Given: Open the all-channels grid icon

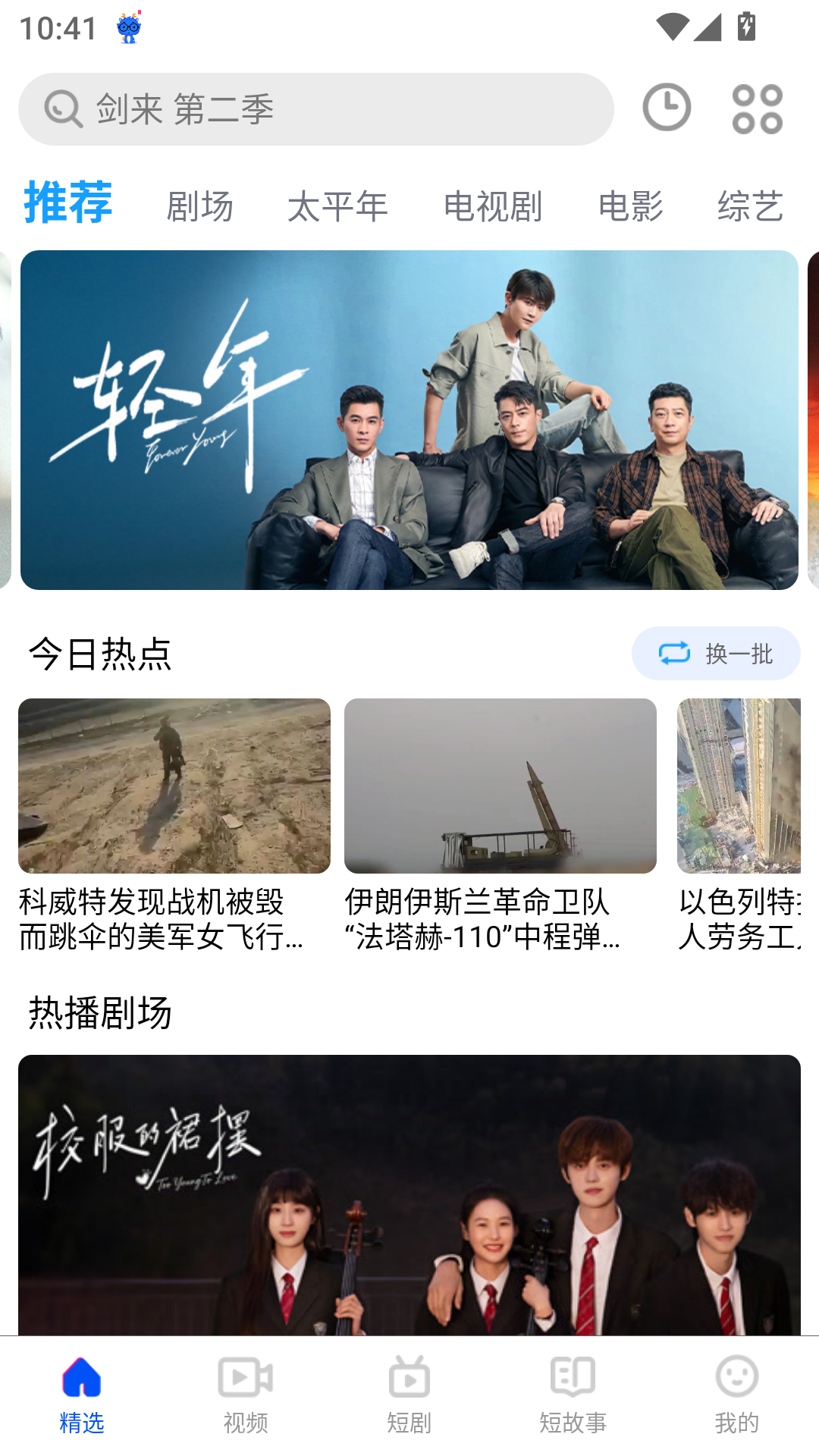Looking at the screenshot, I should [757, 109].
